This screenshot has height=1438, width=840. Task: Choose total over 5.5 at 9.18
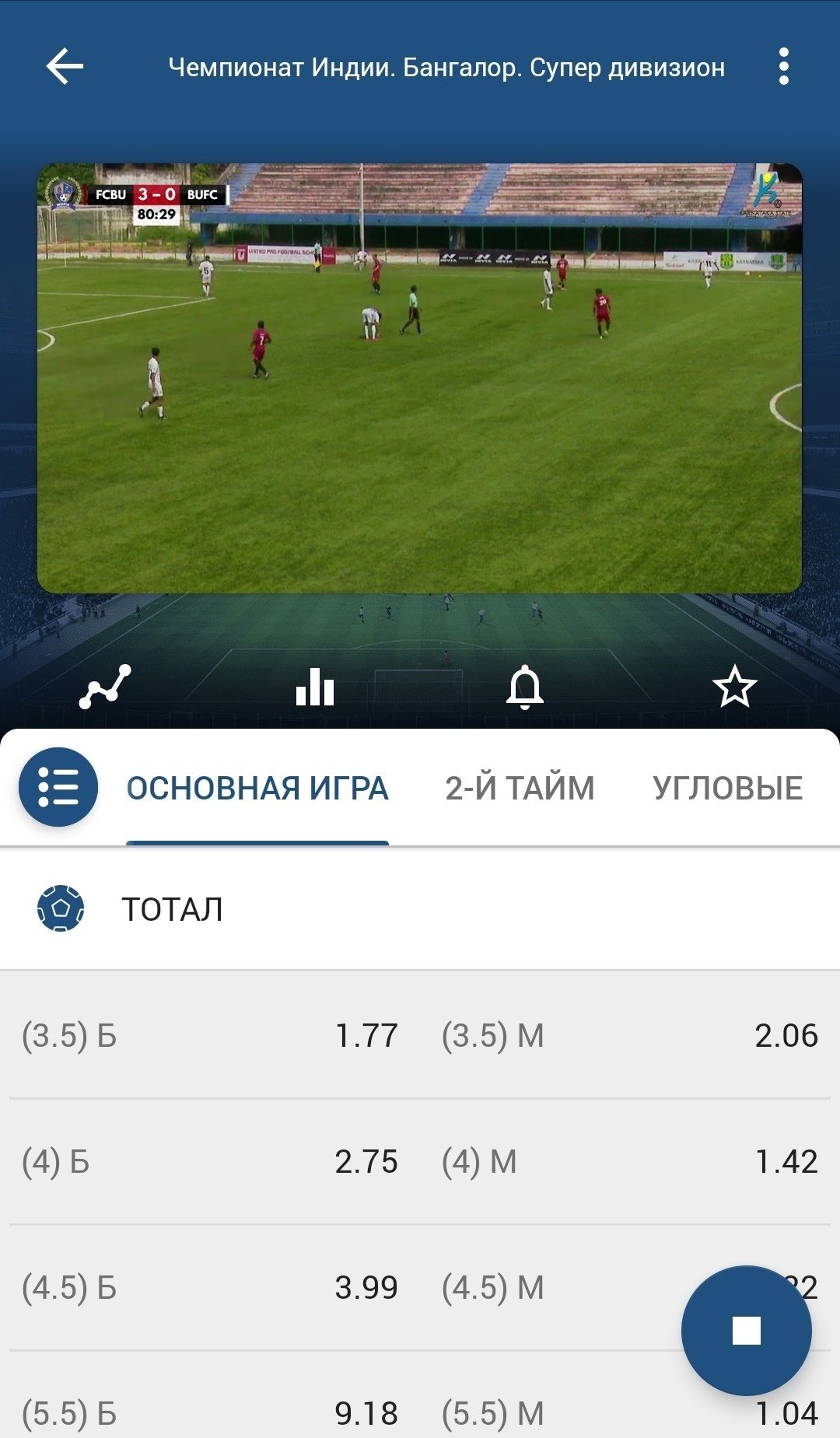pyautogui.click(x=210, y=1412)
